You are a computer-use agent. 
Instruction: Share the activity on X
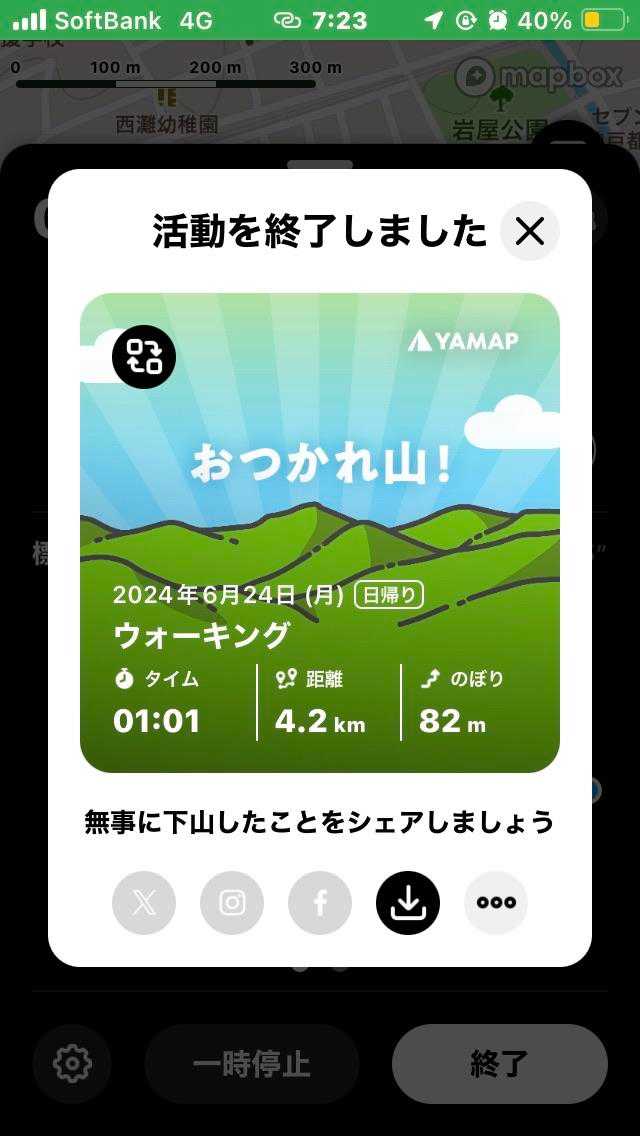tap(144, 903)
